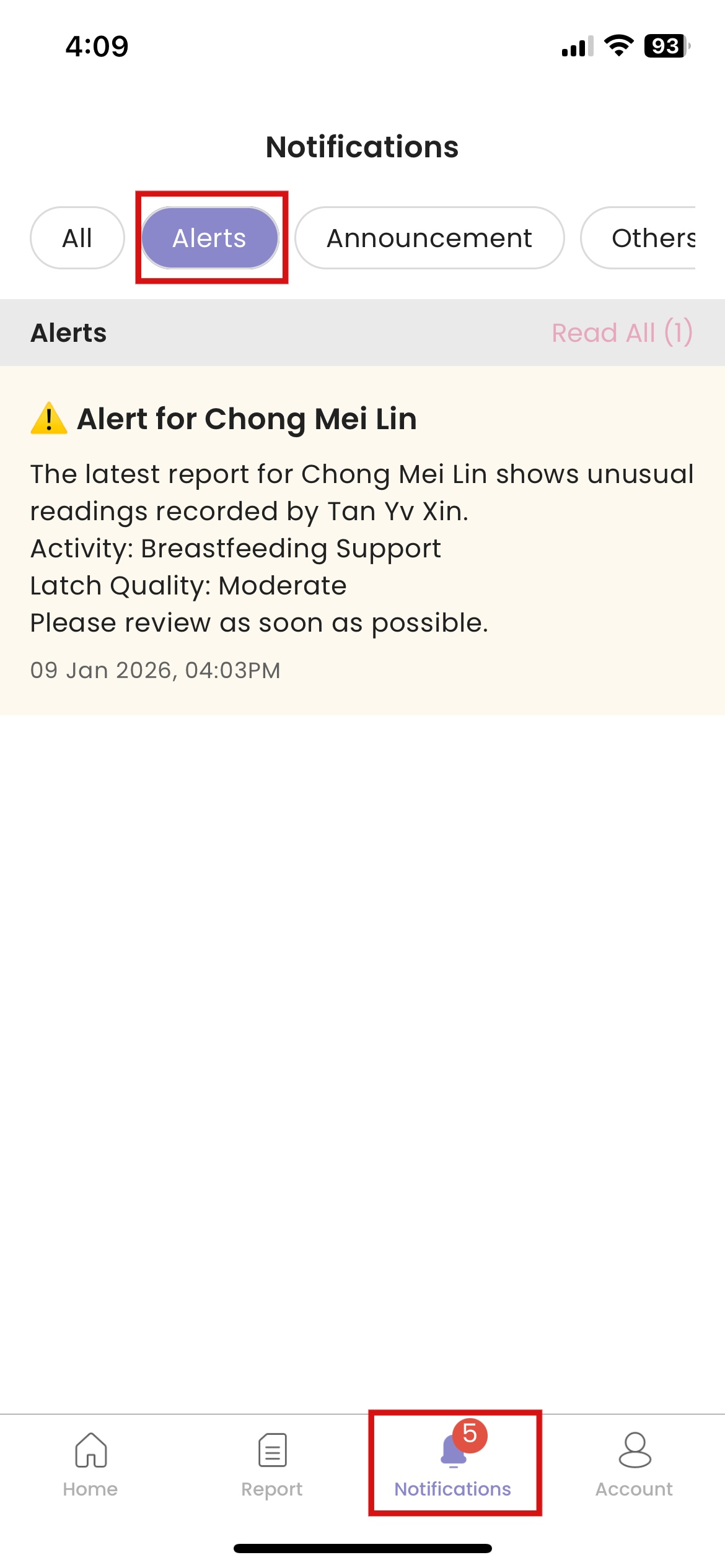The height and width of the screenshot is (1568, 725).
Task: Switch to the All filter
Action: [77, 237]
